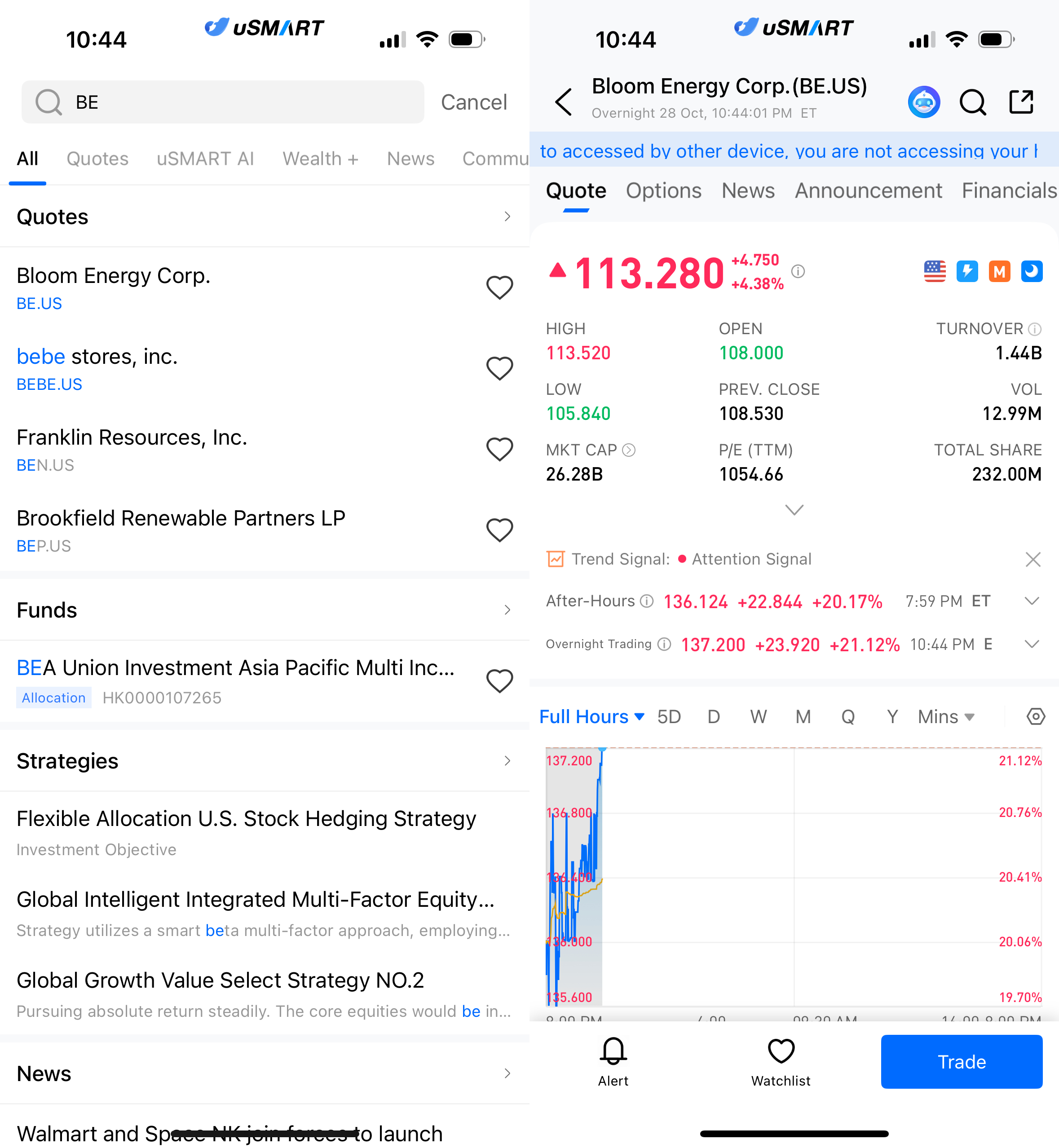Add Bloom Energy Corp. to favorites
Screen dimensions: 1059x1148
coord(499,288)
